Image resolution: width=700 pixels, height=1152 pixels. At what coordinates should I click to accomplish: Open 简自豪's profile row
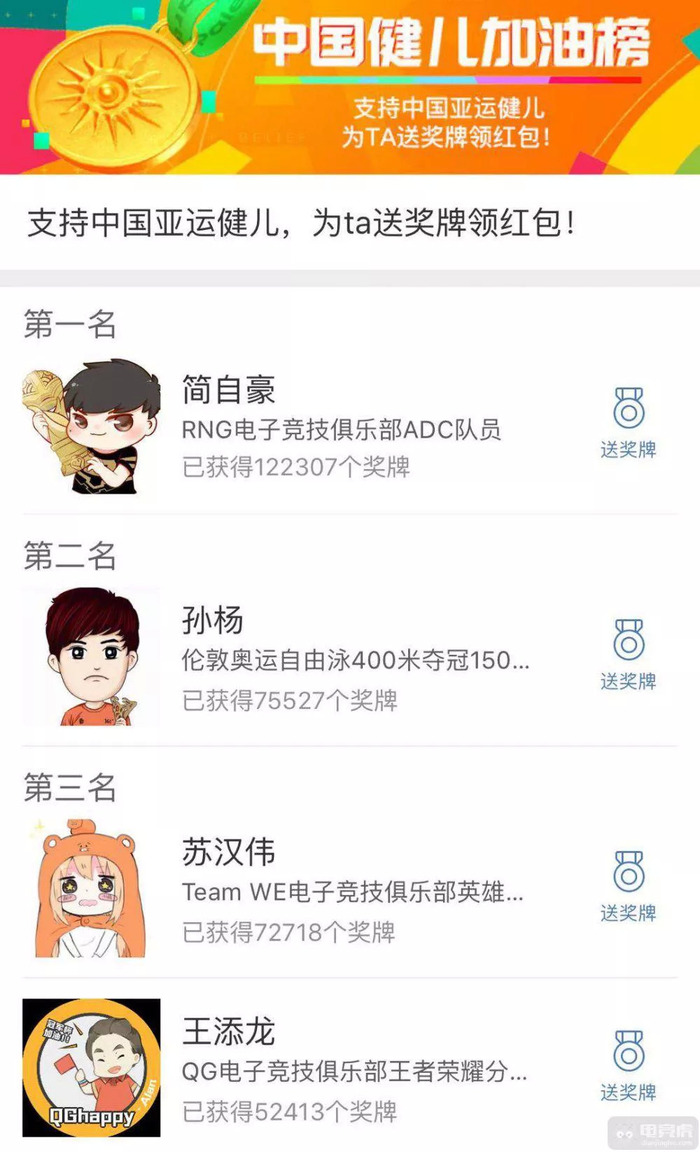(x=340, y=427)
